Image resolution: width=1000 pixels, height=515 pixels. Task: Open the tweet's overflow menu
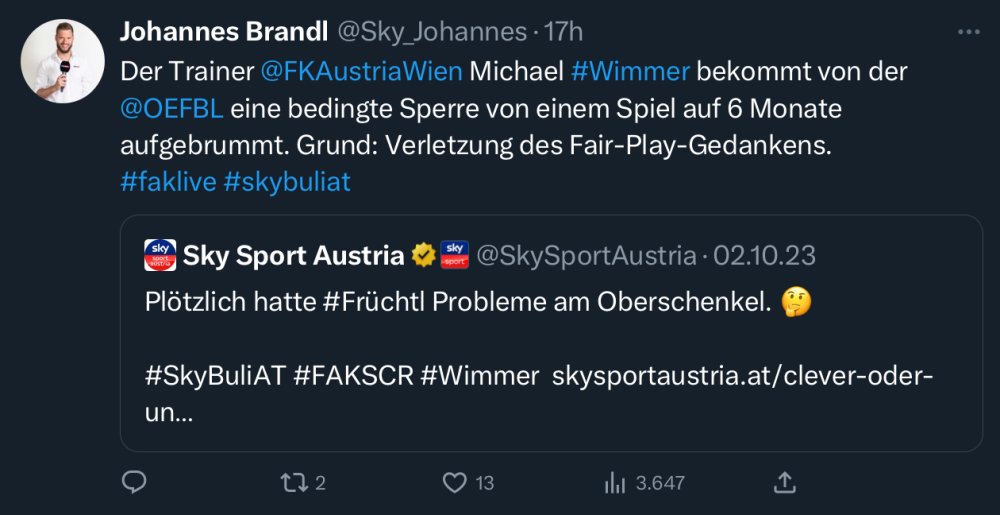coord(968,32)
